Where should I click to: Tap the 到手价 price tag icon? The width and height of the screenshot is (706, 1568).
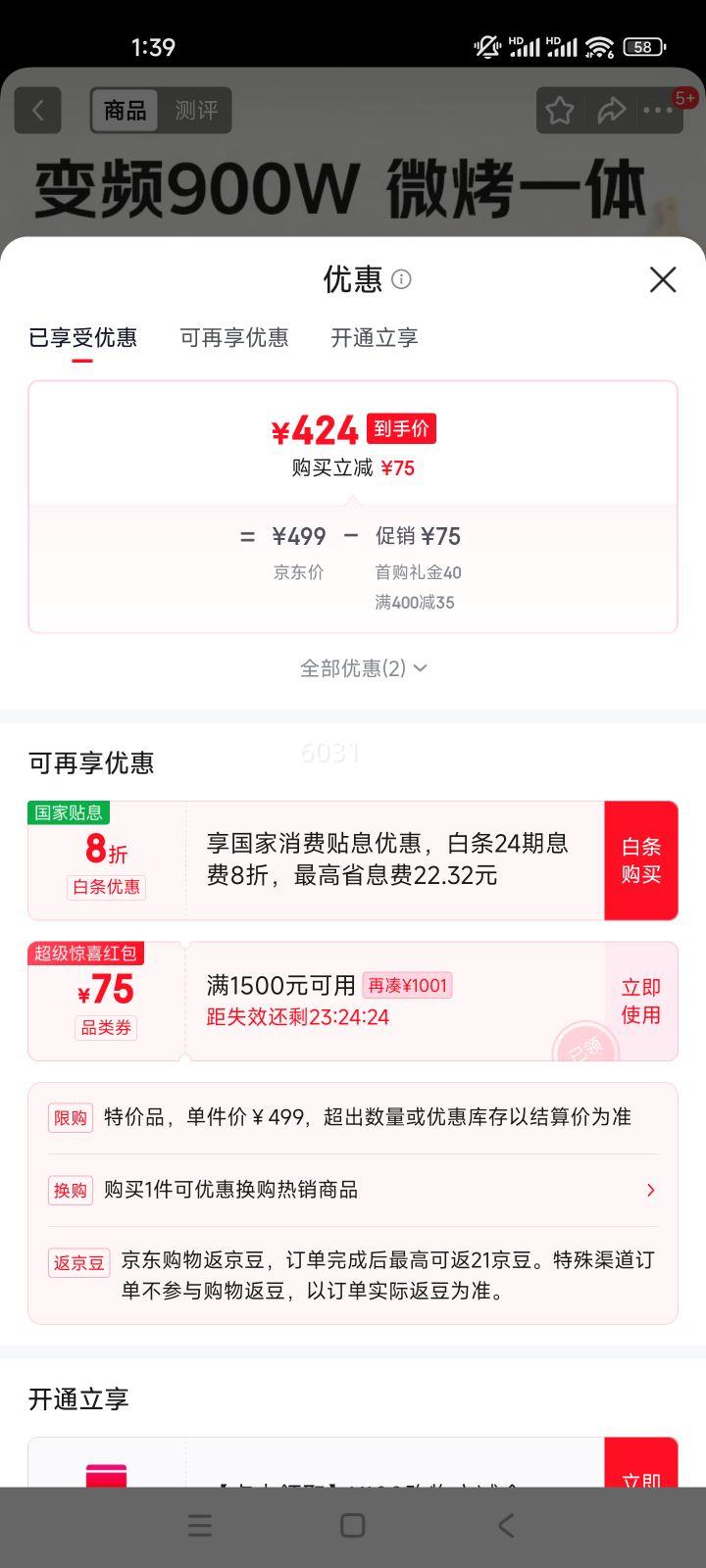pyautogui.click(x=400, y=429)
